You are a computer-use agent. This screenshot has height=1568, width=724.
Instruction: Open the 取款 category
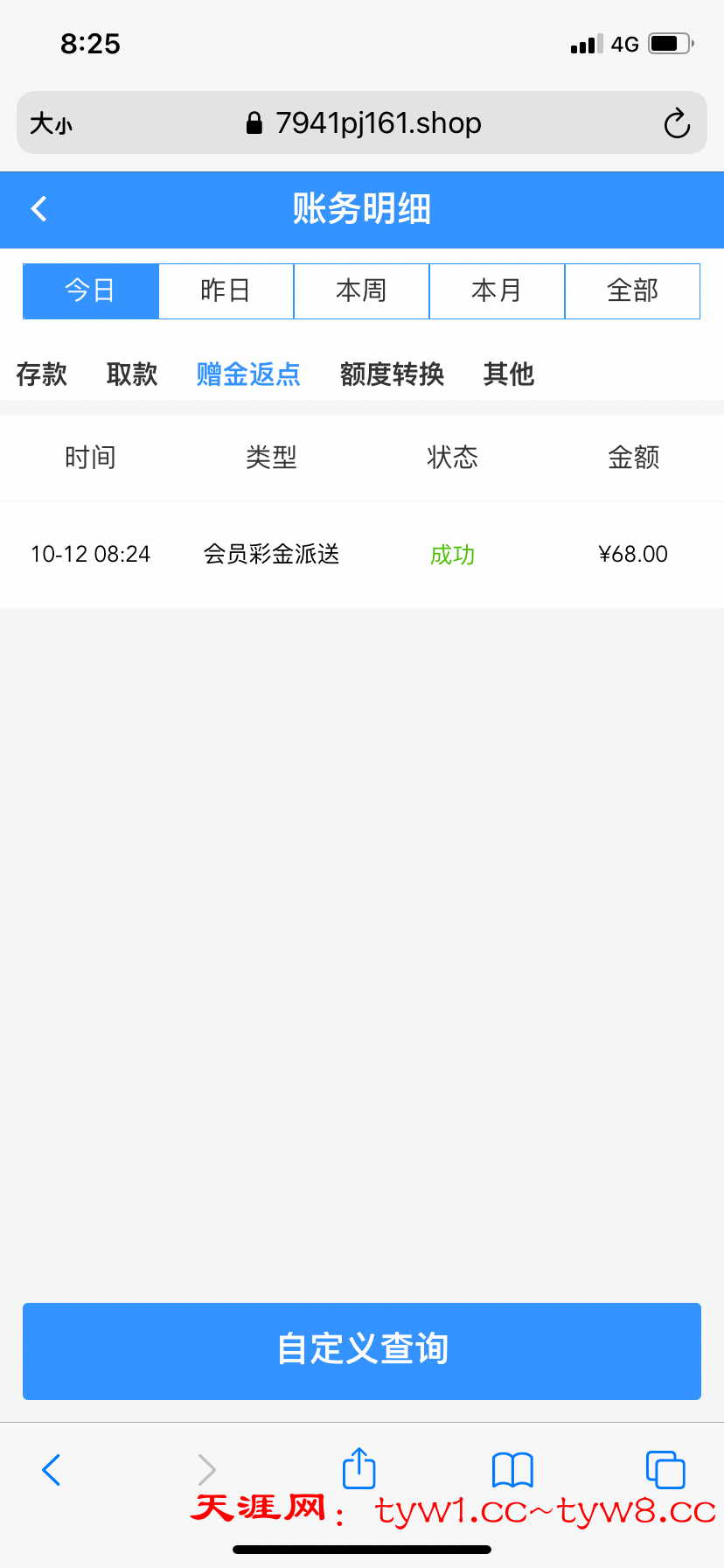coord(132,374)
